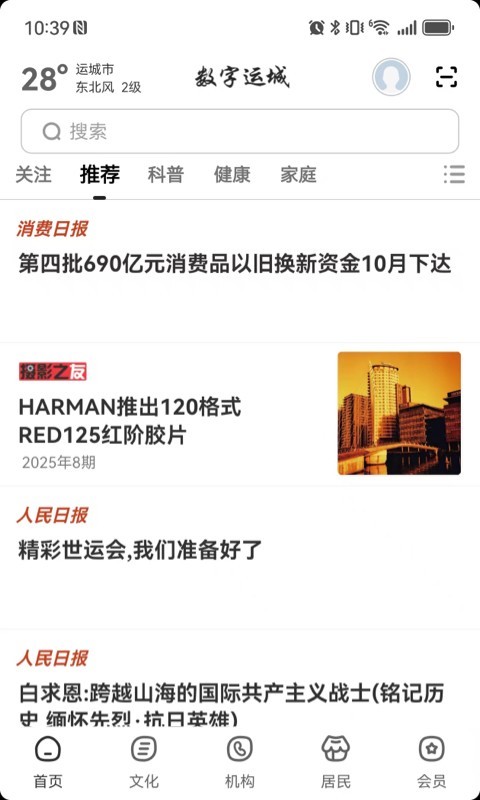Check the 运城市 weather widget

pos(81,78)
